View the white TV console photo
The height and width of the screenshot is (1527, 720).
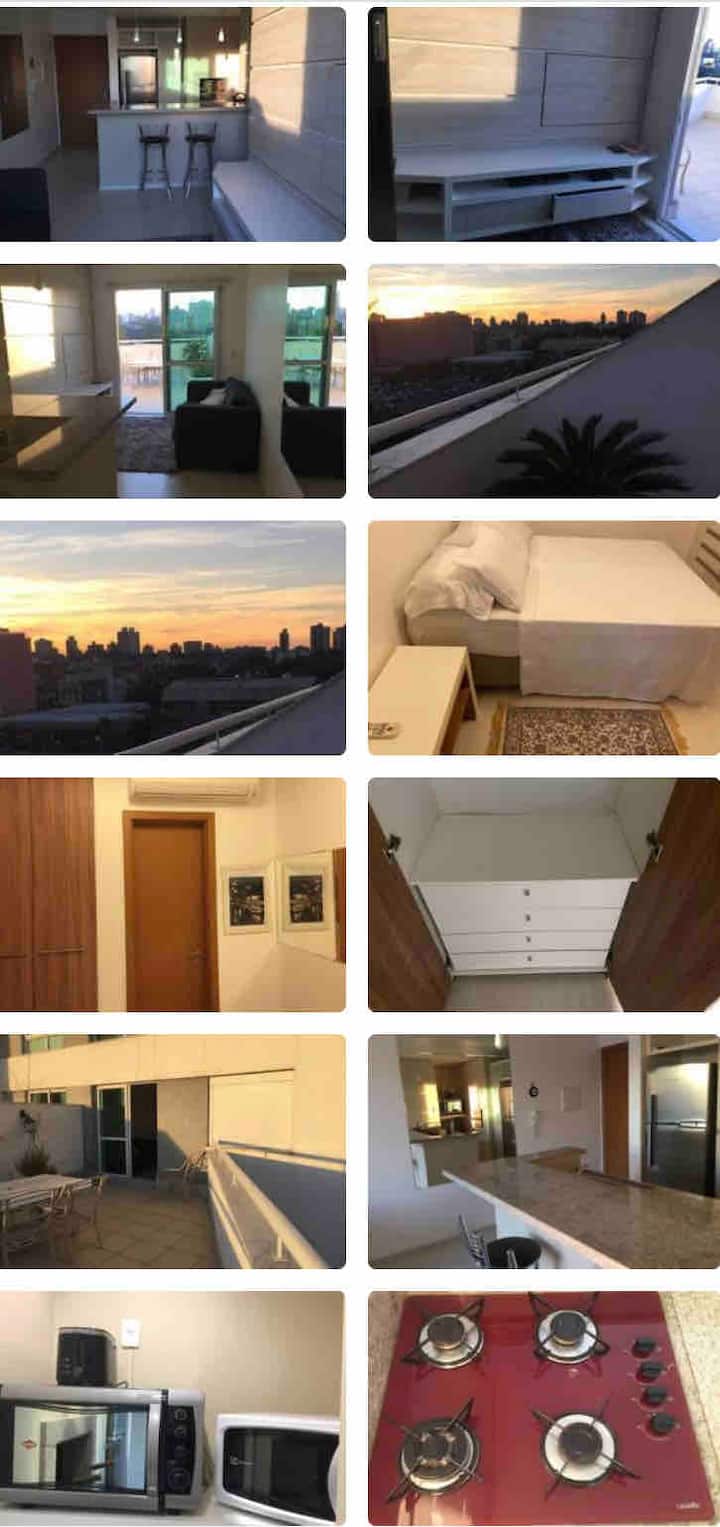(544, 124)
